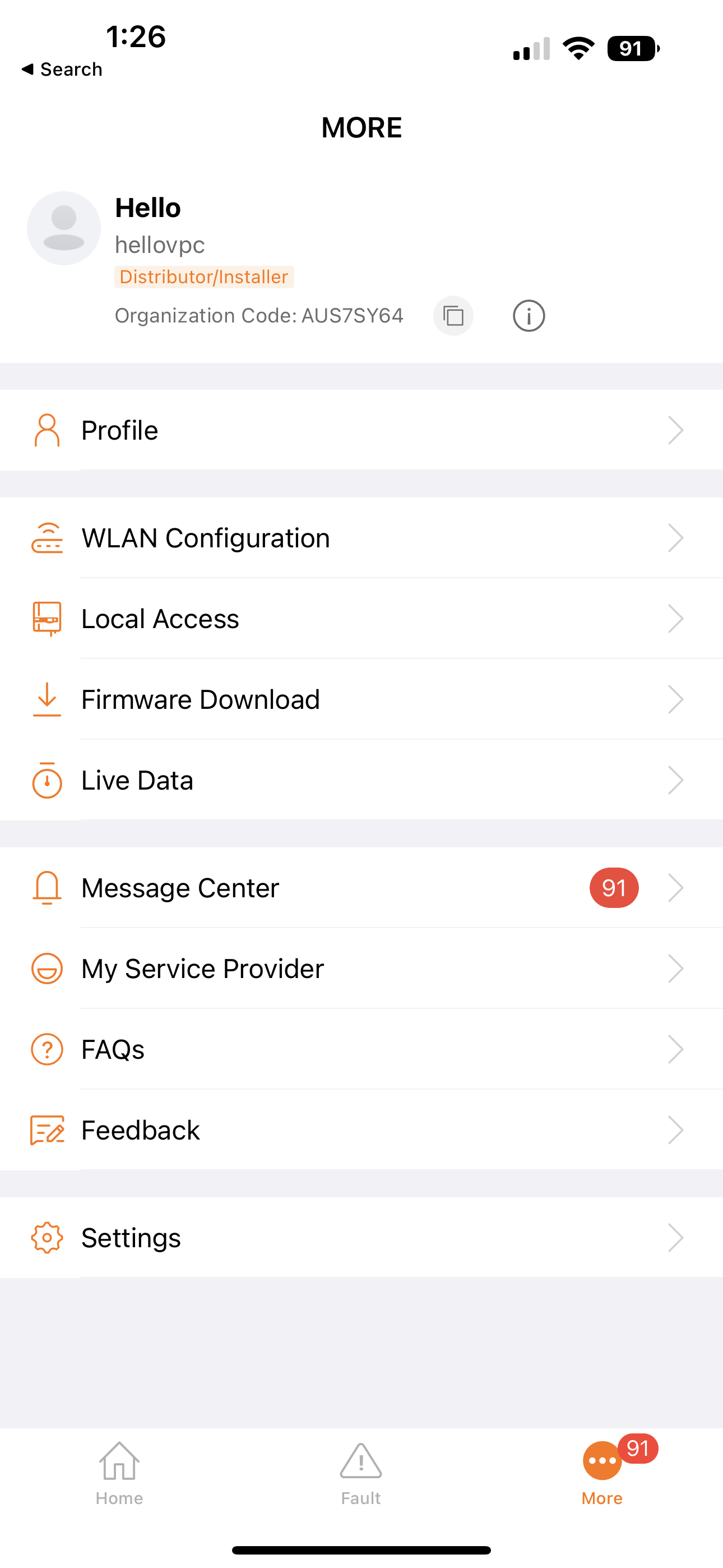Viewport: 723px width, 1568px height.
Task: Copy the organization code
Action: pos(453,316)
